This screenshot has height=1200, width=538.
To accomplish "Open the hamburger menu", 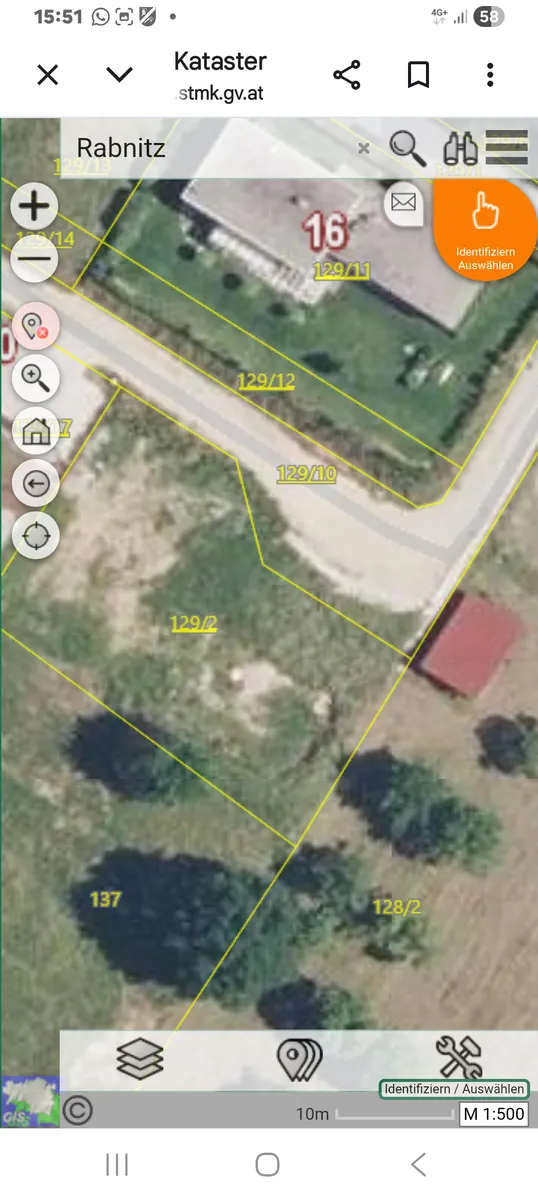I will (507, 148).
